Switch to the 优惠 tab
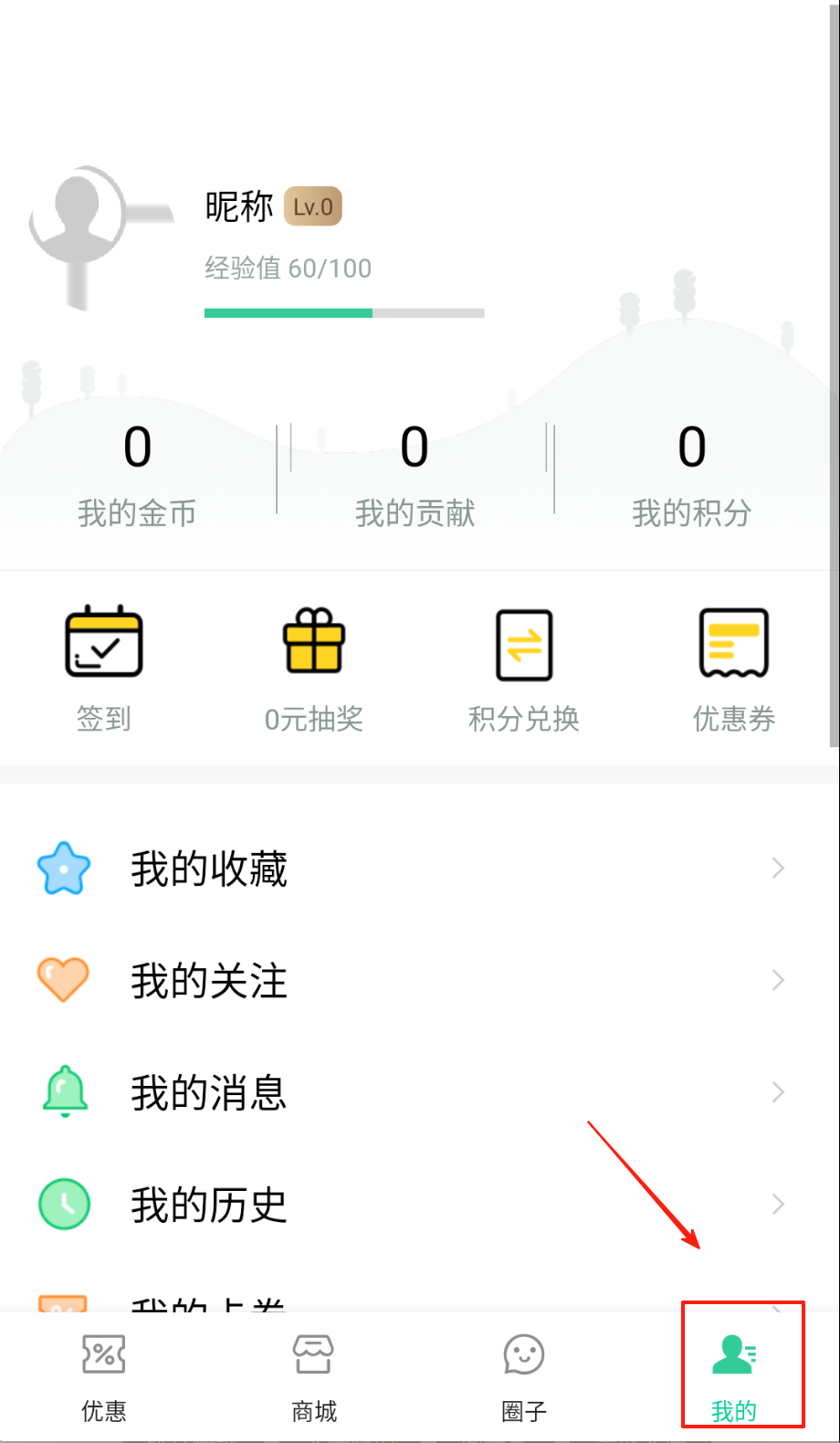Image resolution: width=840 pixels, height=1443 pixels. tap(104, 1376)
